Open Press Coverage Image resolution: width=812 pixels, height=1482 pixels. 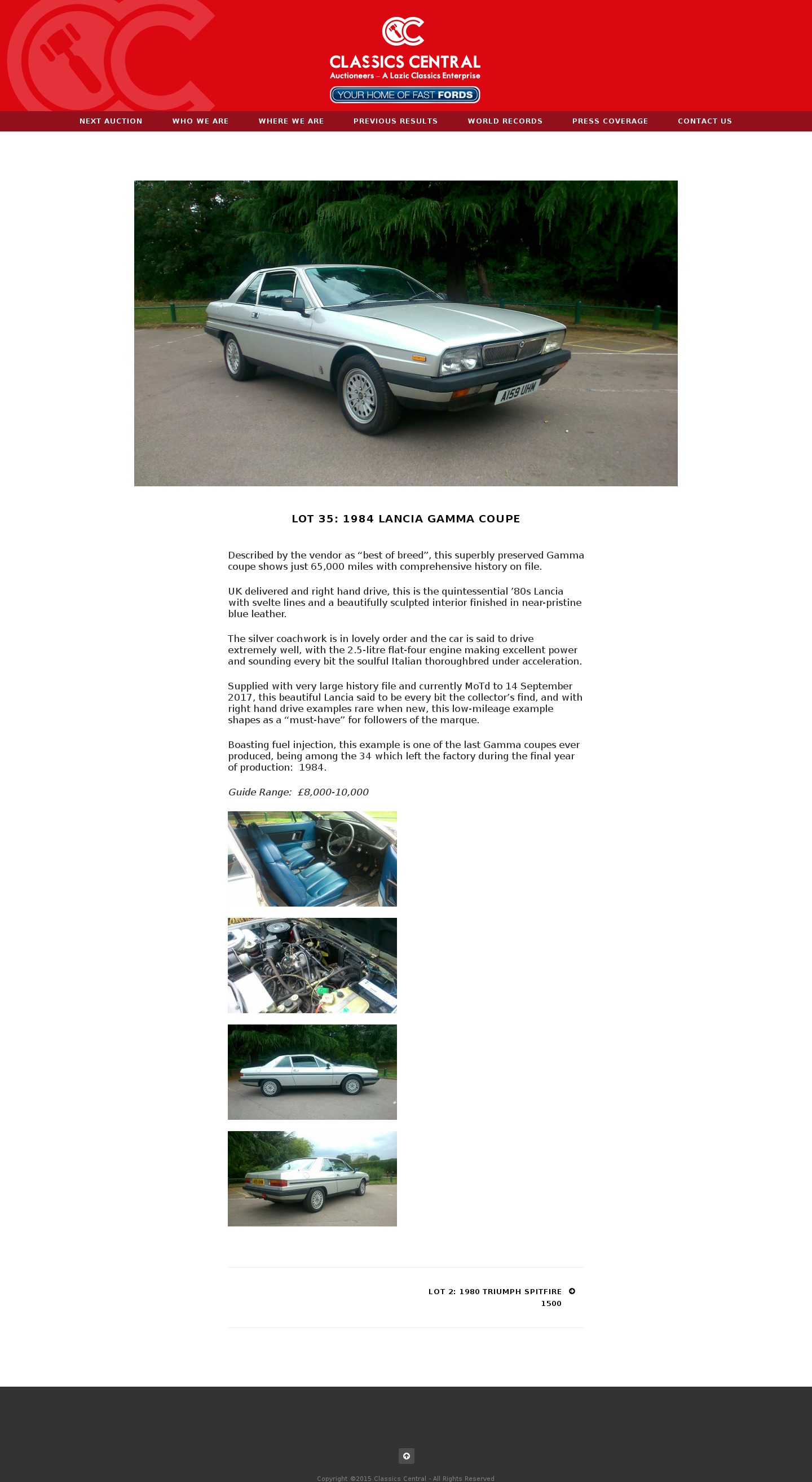click(610, 121)
